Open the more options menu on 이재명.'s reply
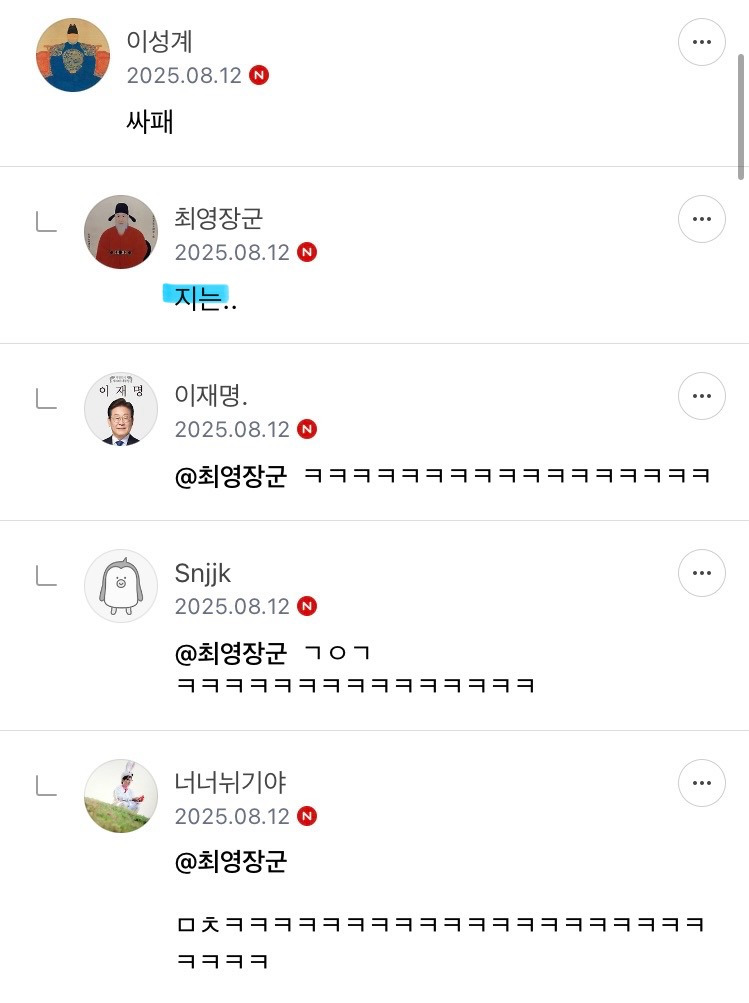Image resolution: width=749 pixels, height=1003 pixels. click(701, 397)
